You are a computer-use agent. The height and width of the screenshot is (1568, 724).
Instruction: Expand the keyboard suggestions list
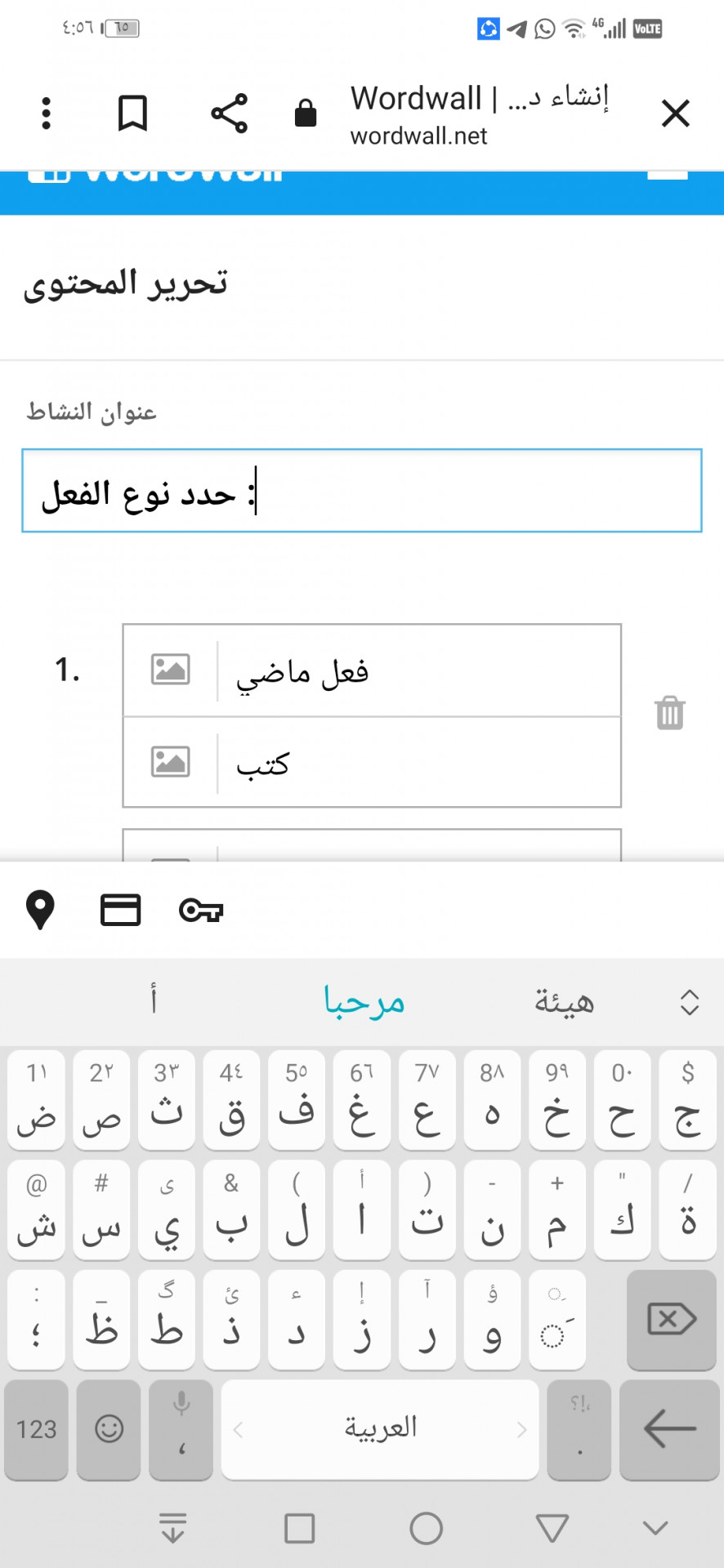[x=690, y=1002]
